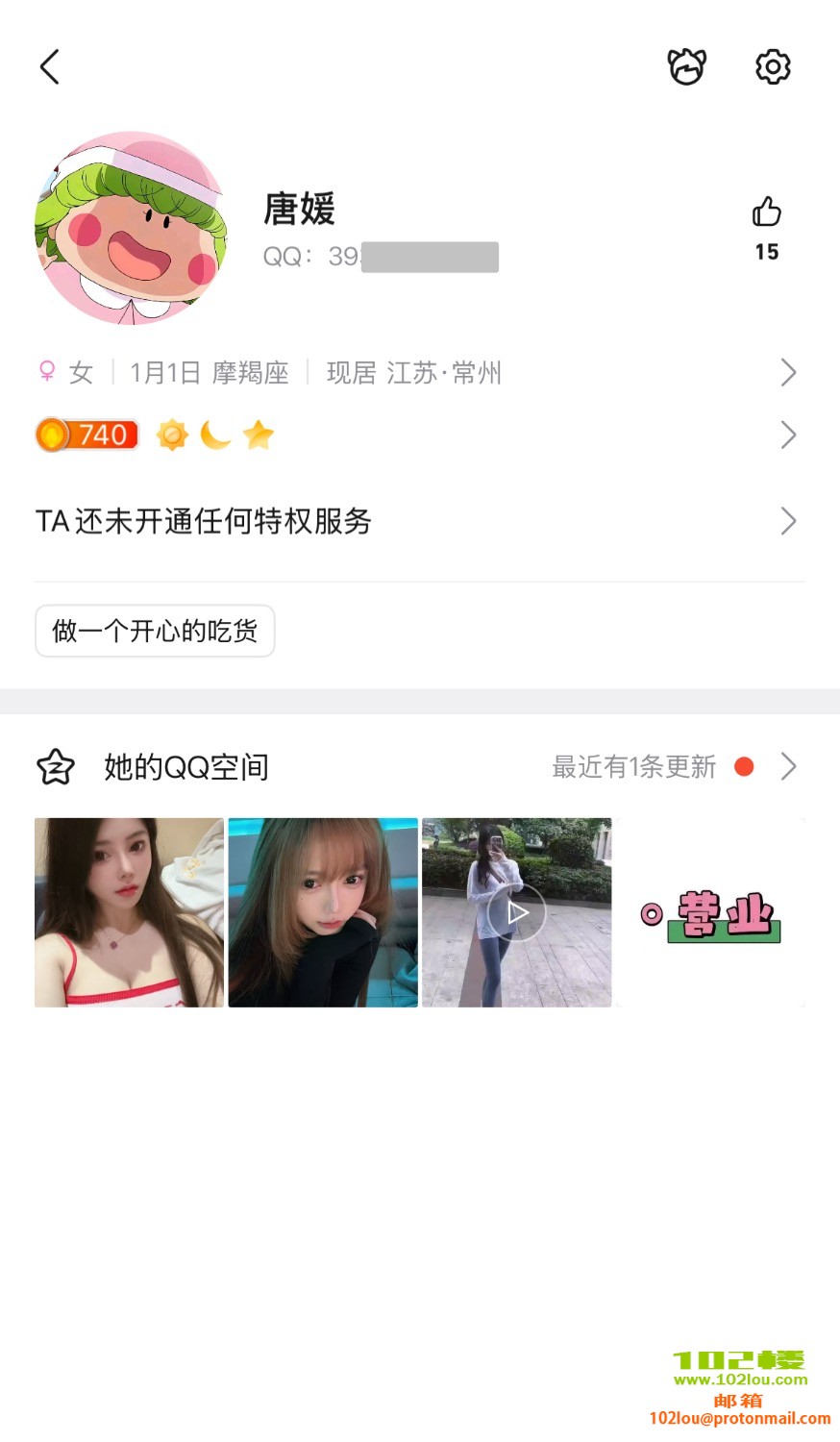Like this profile with the thumbs-up
Viewport: 840px width, 1442px height.
(x=766, y=212)
